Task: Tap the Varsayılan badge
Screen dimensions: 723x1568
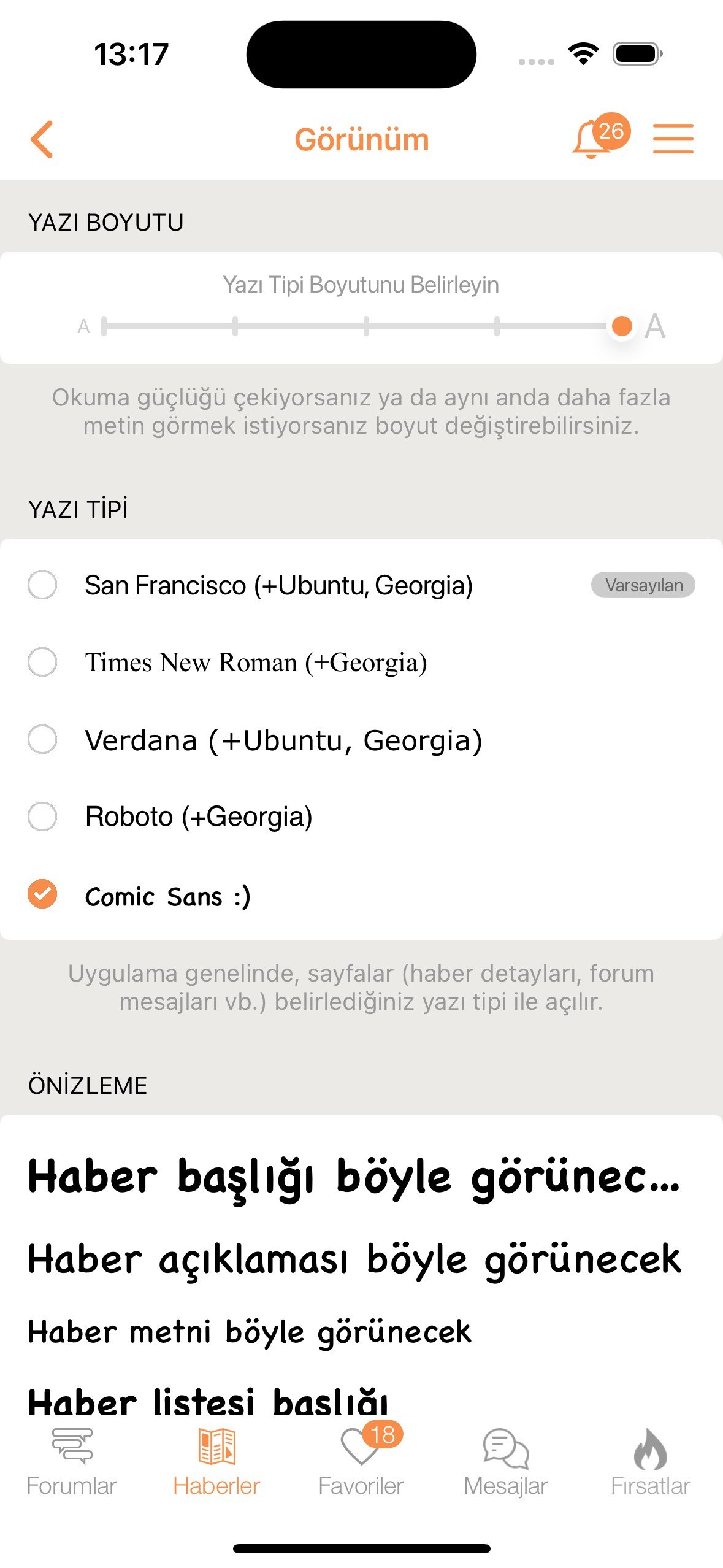Action: pos(643,585)
